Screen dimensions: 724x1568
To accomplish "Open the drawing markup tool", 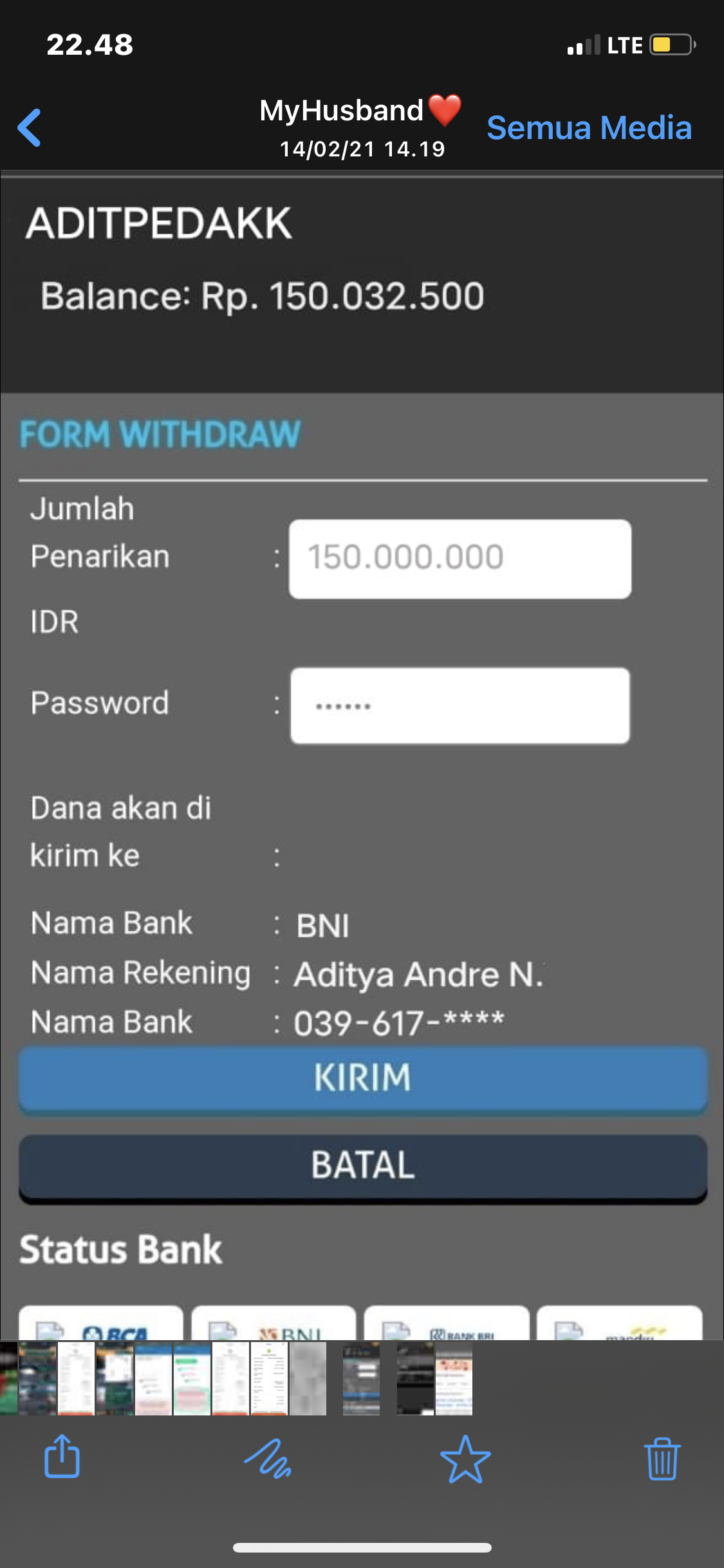I will tap(268, 1458).
